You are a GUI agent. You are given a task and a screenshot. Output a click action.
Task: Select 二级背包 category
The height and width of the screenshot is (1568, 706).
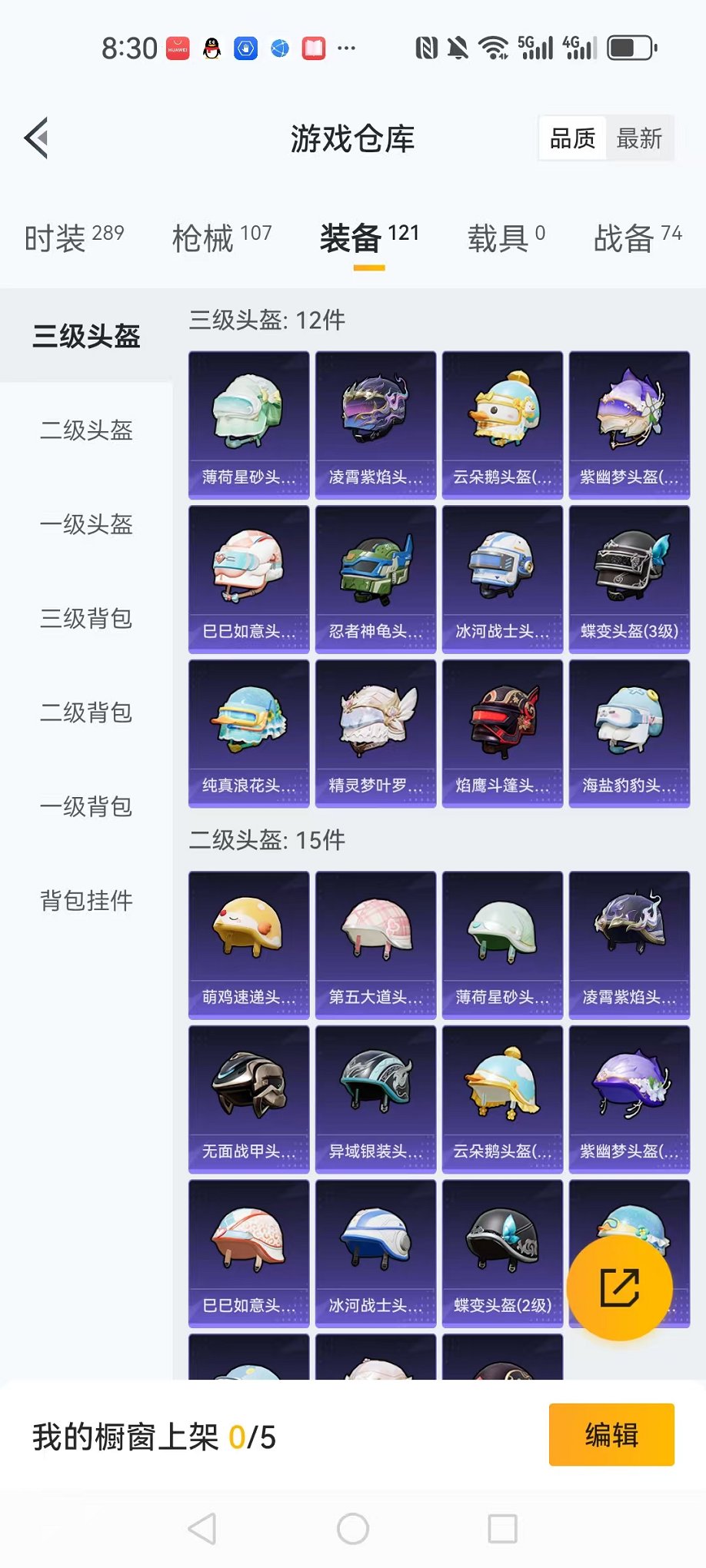point(86,713)
